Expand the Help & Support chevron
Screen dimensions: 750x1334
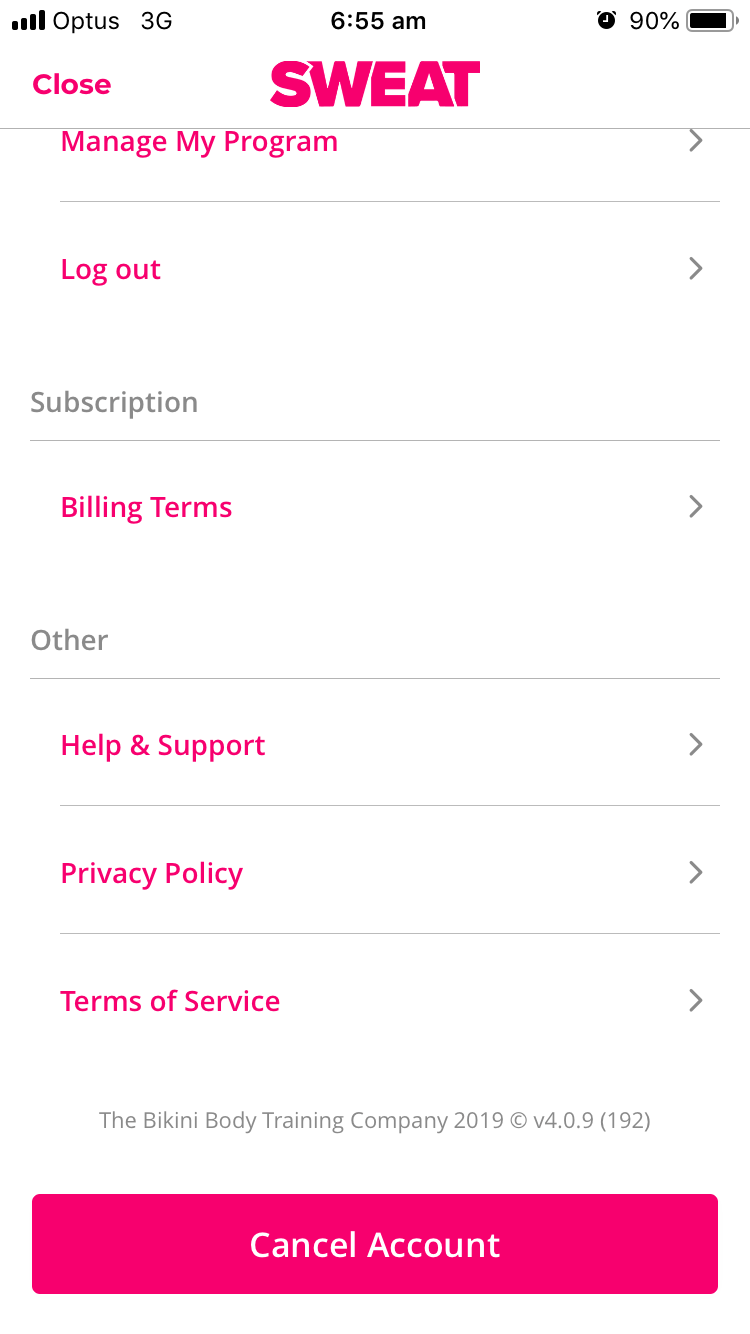click(x=695, y=744)
